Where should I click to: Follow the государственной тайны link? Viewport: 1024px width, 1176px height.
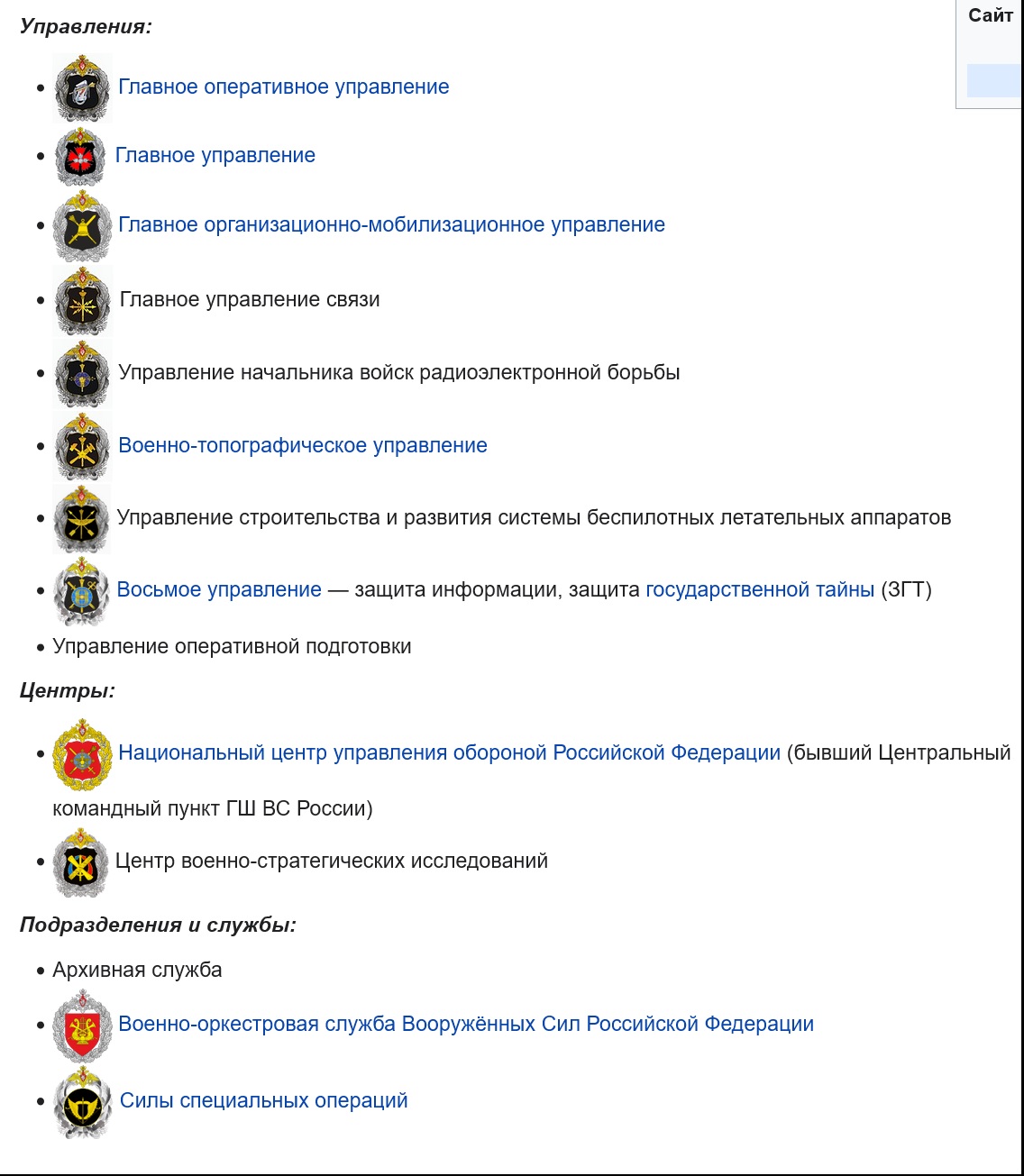coord(760,590)
